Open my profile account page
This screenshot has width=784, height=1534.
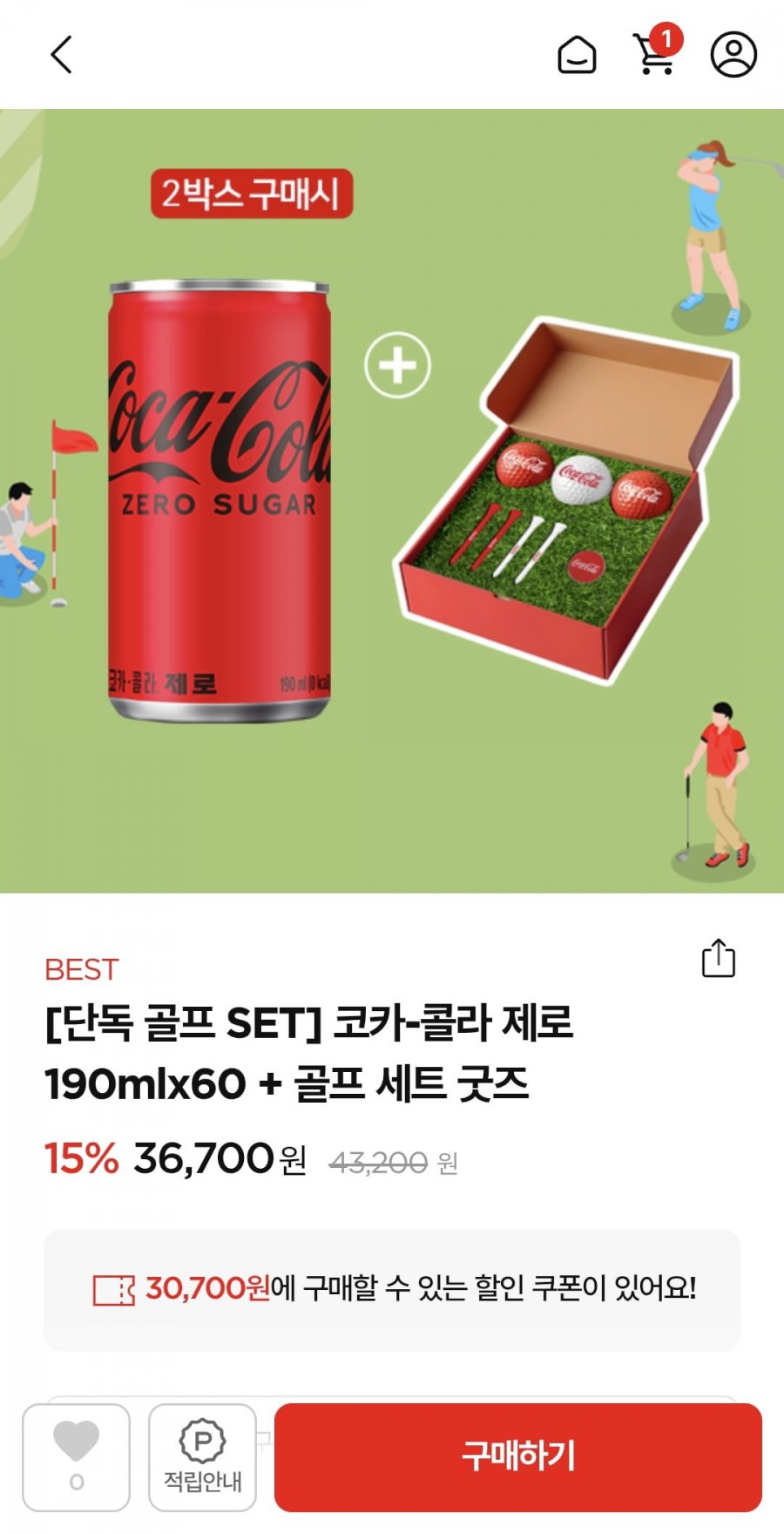pos(733,55)
